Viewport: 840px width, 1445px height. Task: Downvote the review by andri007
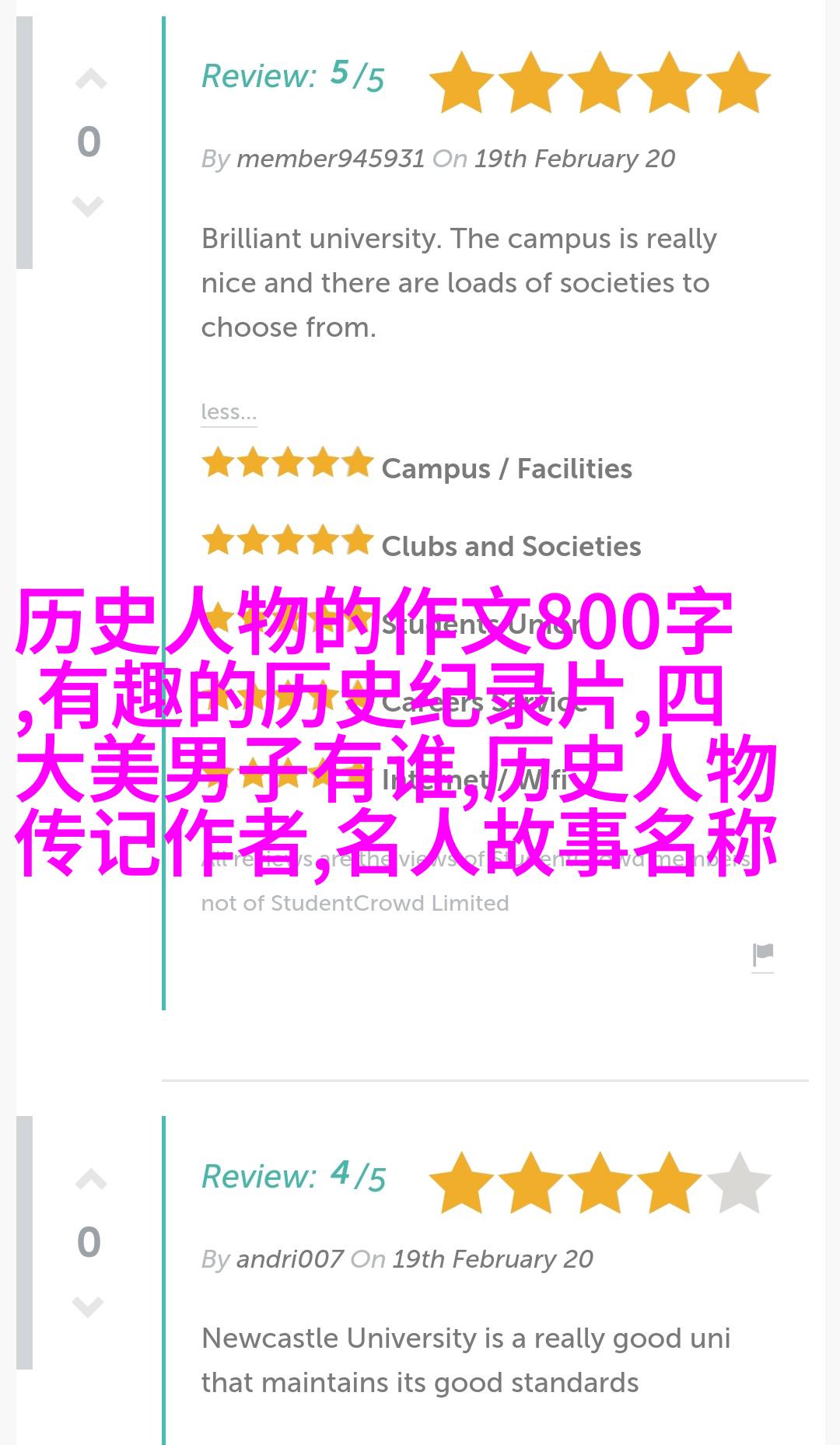tap(88, 1307)
